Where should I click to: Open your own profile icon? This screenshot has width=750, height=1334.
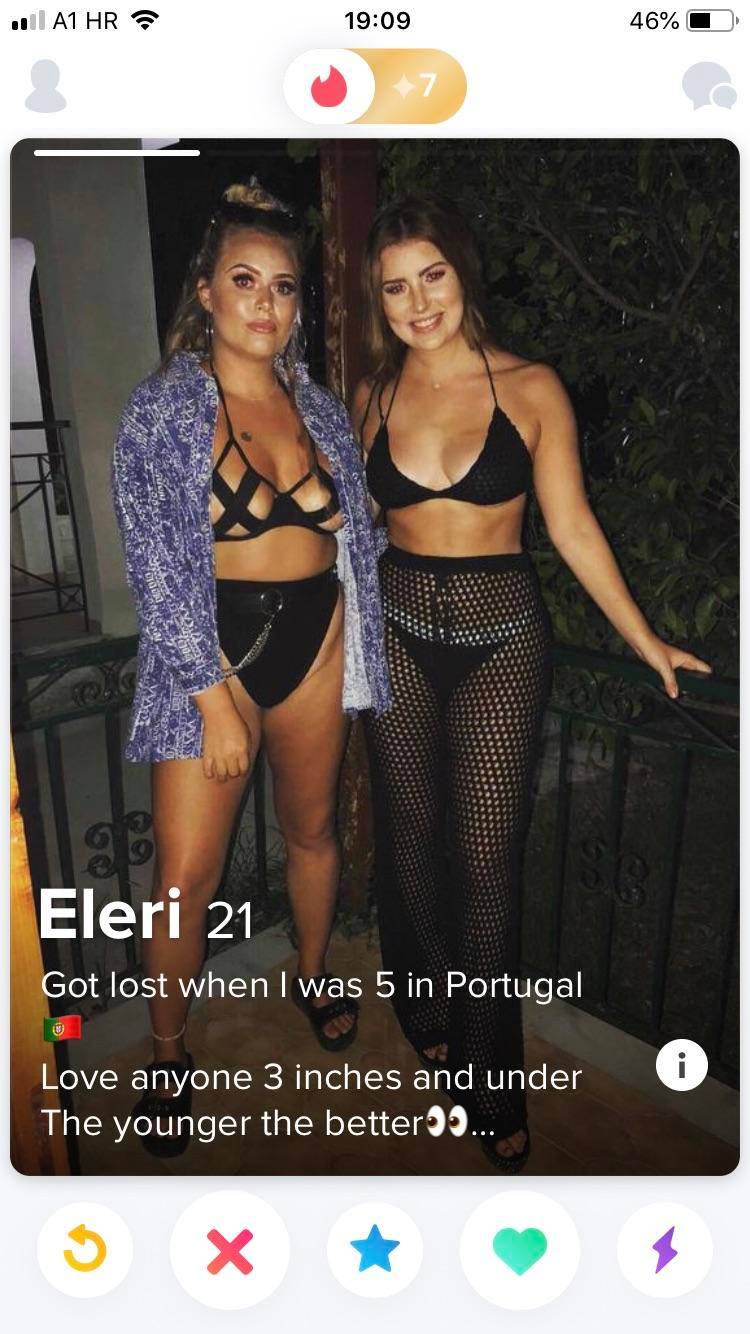tap(45, 87)
